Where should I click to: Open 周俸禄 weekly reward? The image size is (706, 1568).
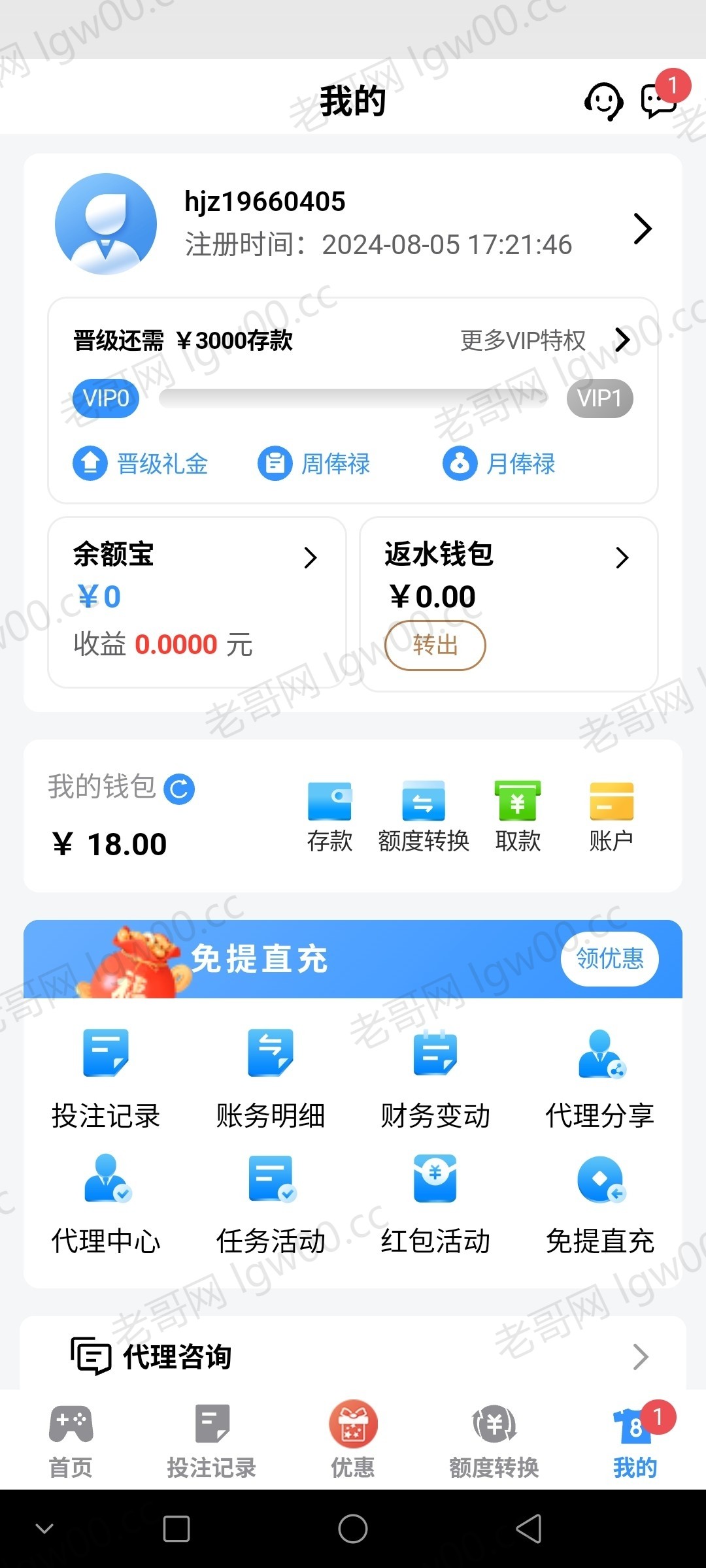click(314, 464)
